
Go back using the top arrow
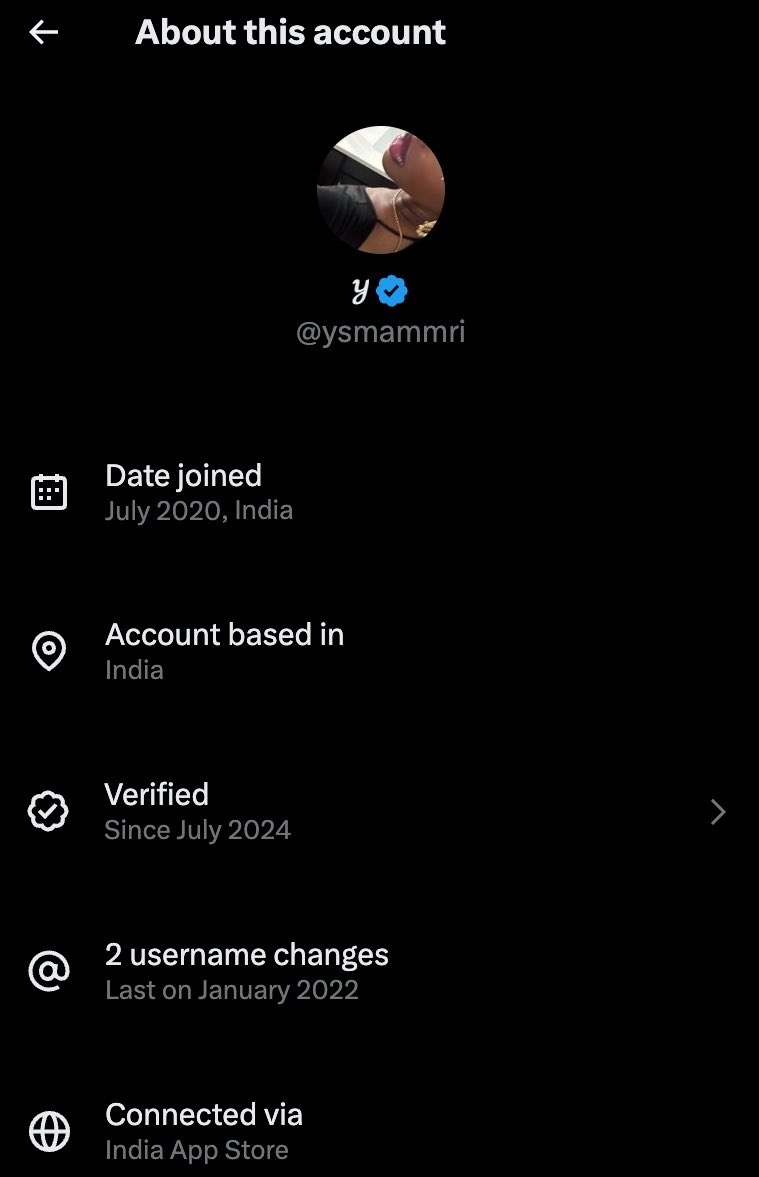click(44, 33)
